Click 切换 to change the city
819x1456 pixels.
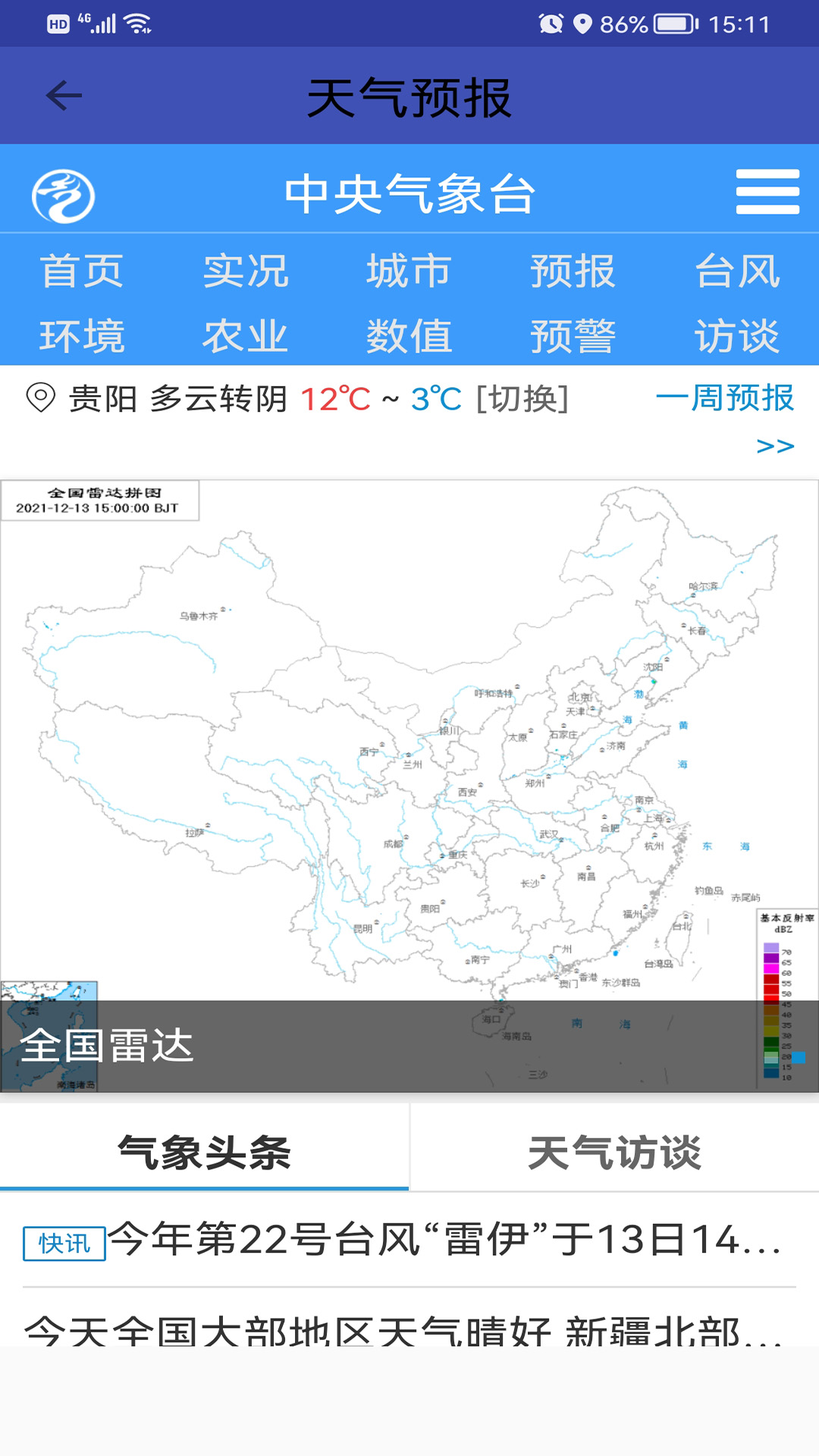pyautogui.click(x=524, y=398)
